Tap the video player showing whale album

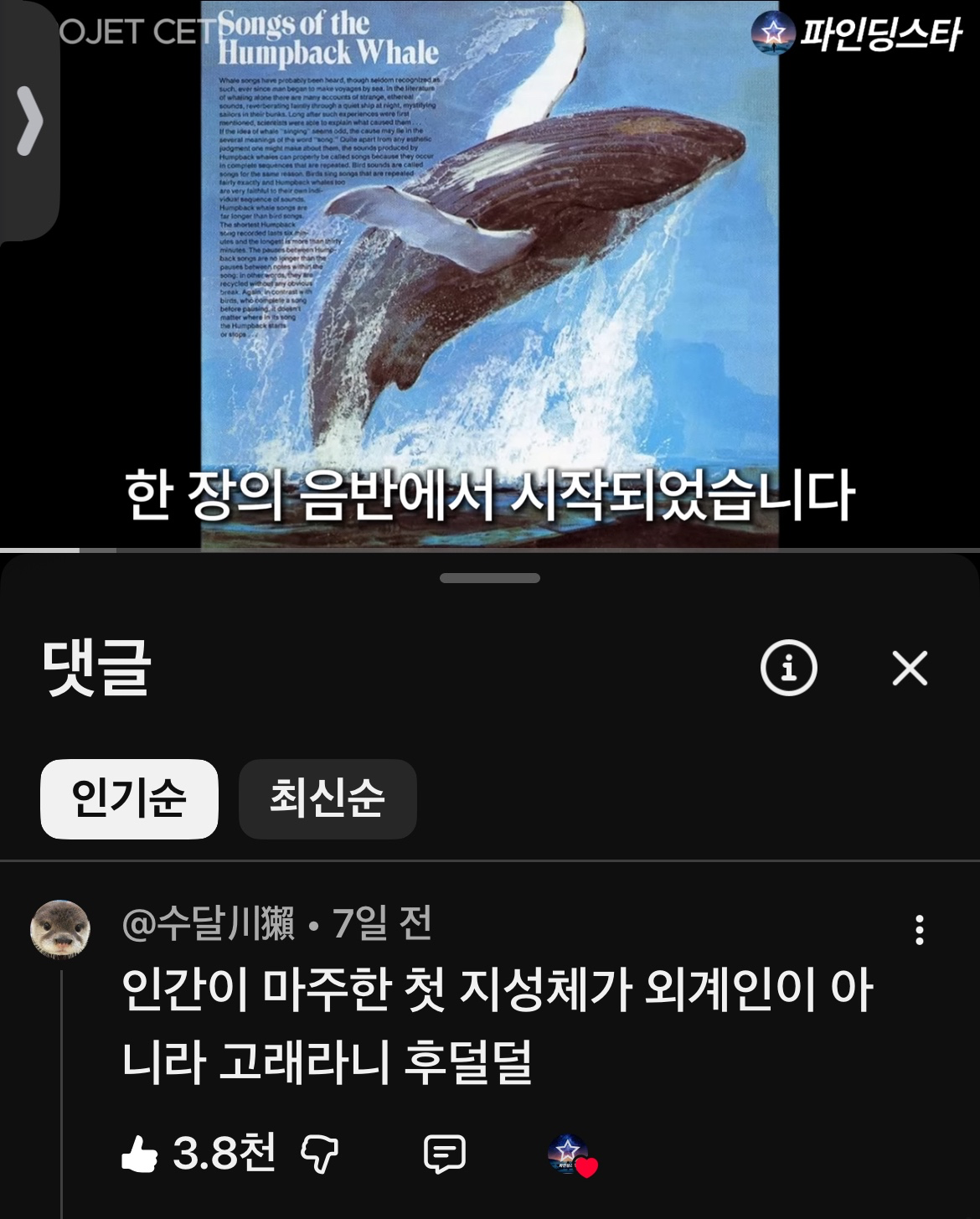[490, 276]
